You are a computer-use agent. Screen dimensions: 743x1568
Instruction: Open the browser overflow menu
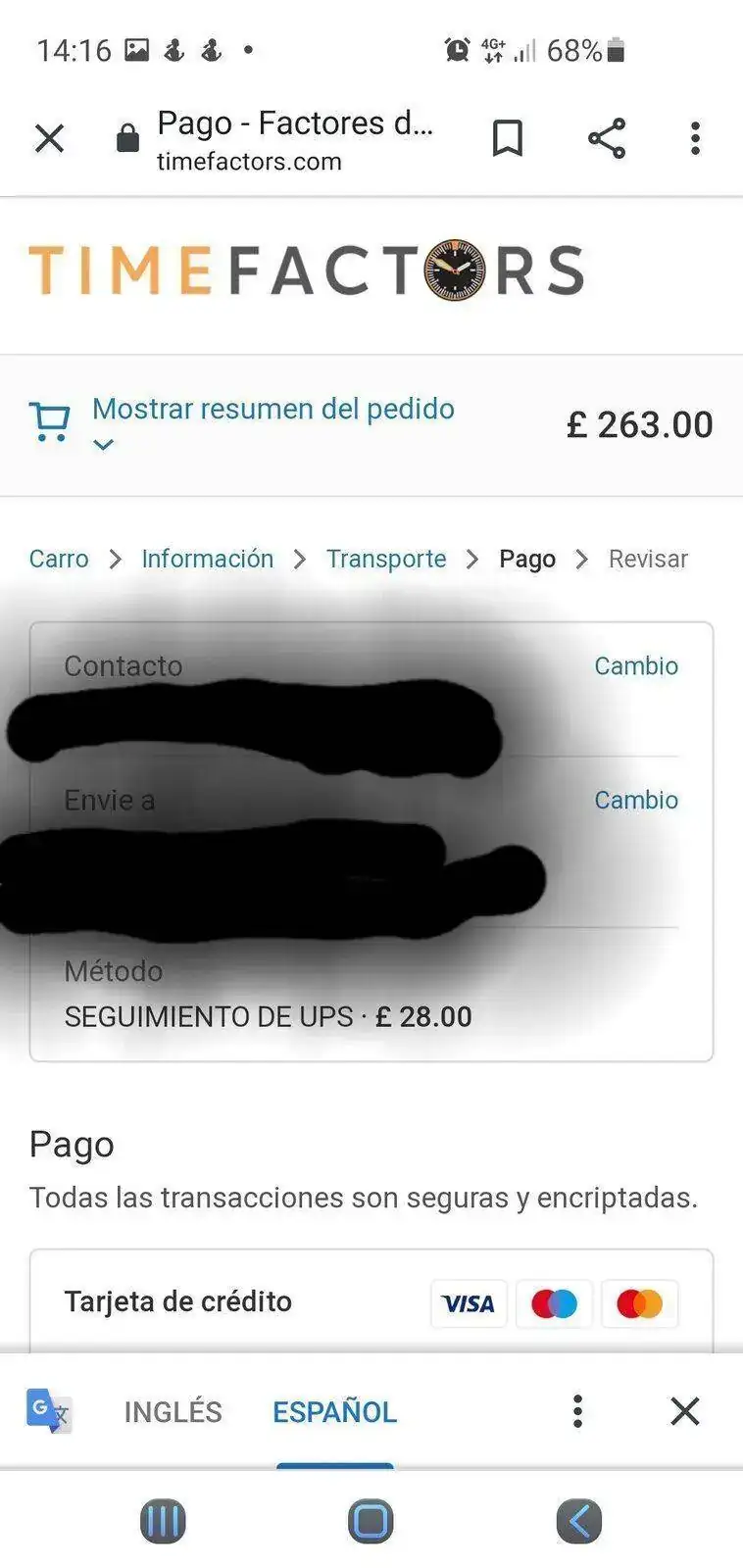coord(695,138)
